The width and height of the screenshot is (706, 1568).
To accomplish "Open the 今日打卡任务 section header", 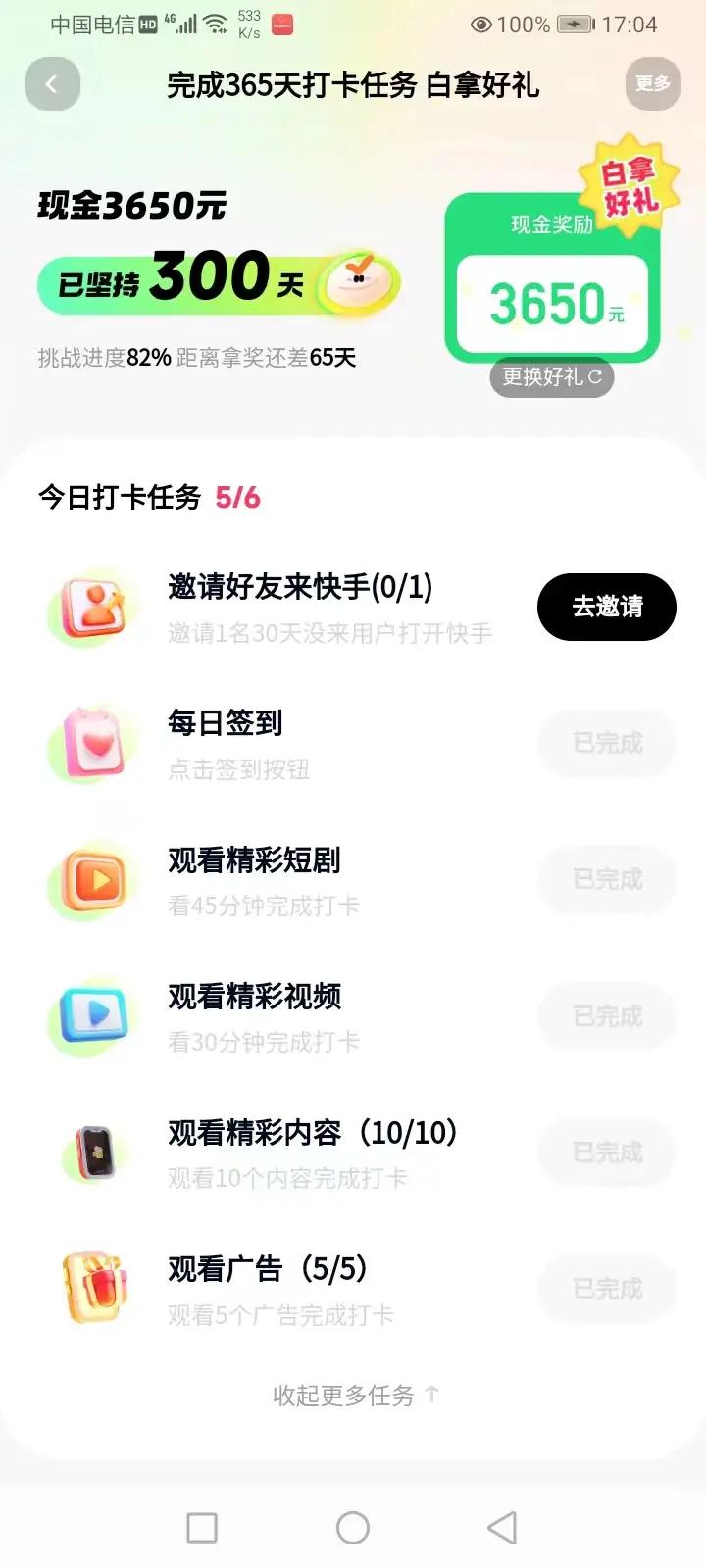I will 121,498.
